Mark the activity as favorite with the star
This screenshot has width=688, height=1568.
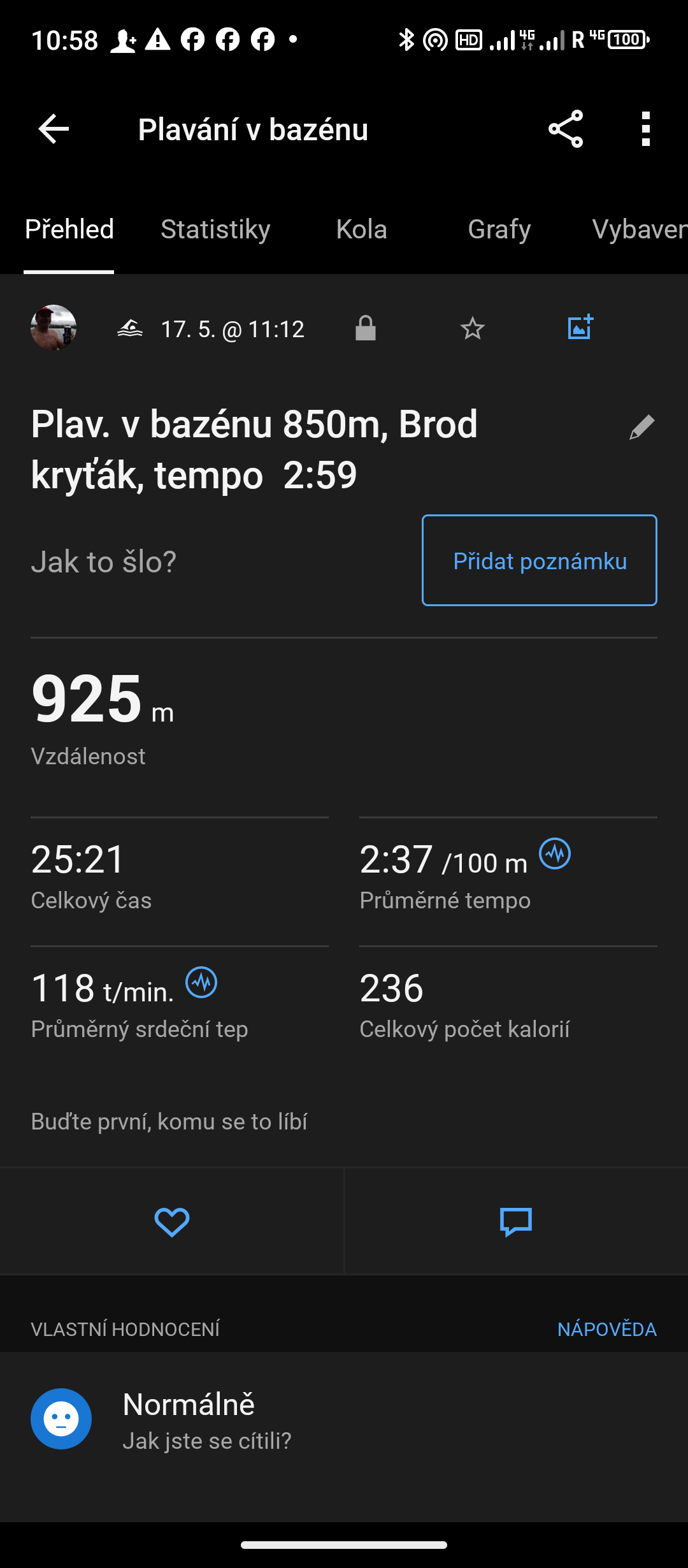click(x=472, y=329)
